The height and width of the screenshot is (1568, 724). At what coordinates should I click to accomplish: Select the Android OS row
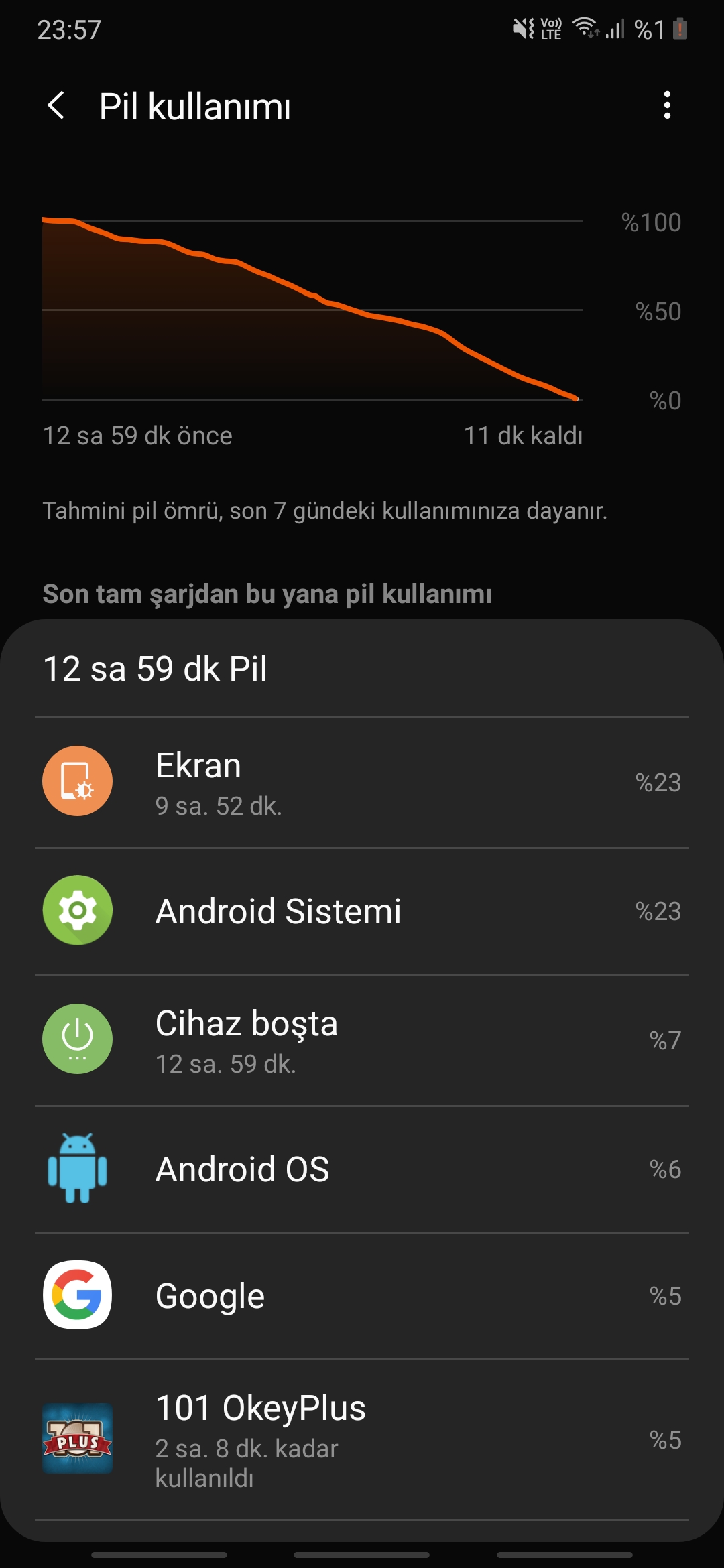[362, 1169]
